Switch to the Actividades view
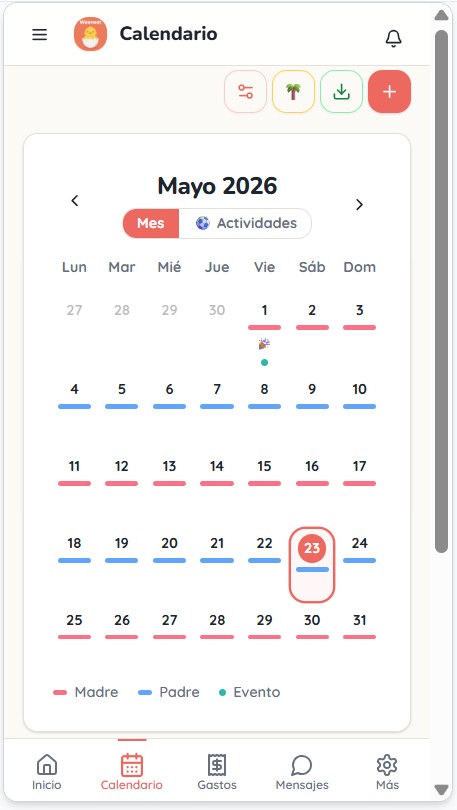 246,223
